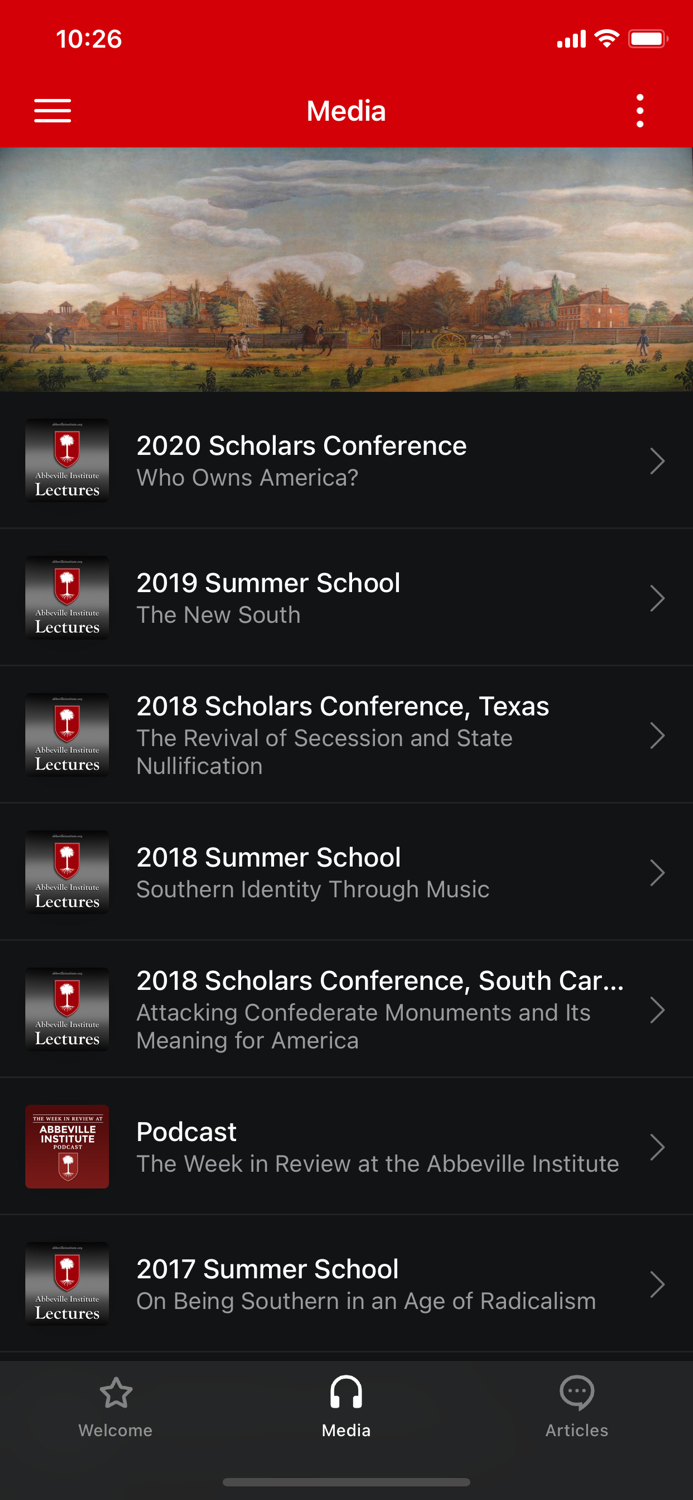Open the hamburger drawer menu
Screen dimensions: 693x1500
click(x=53, y=111)
